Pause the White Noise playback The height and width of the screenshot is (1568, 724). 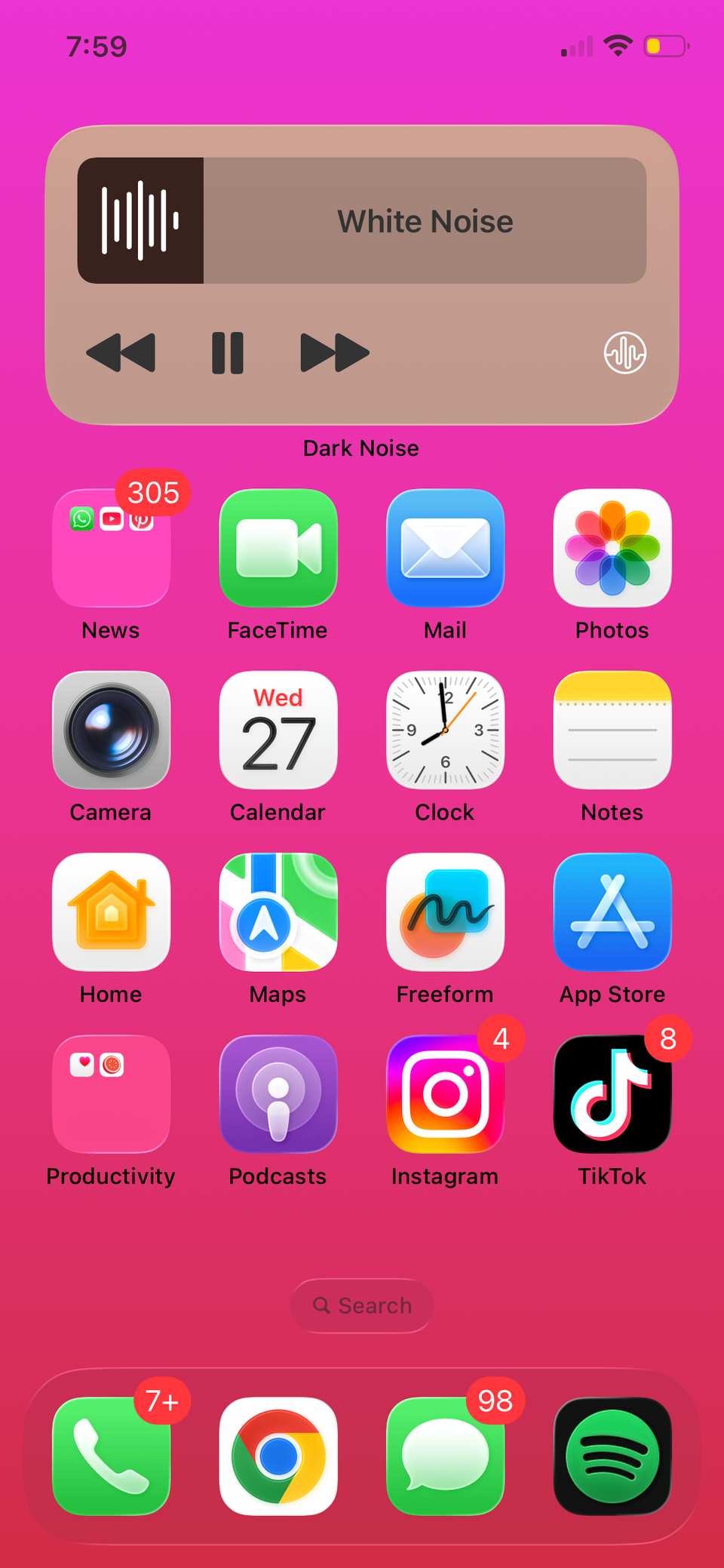pyautogui.click(x=227, y=352)
